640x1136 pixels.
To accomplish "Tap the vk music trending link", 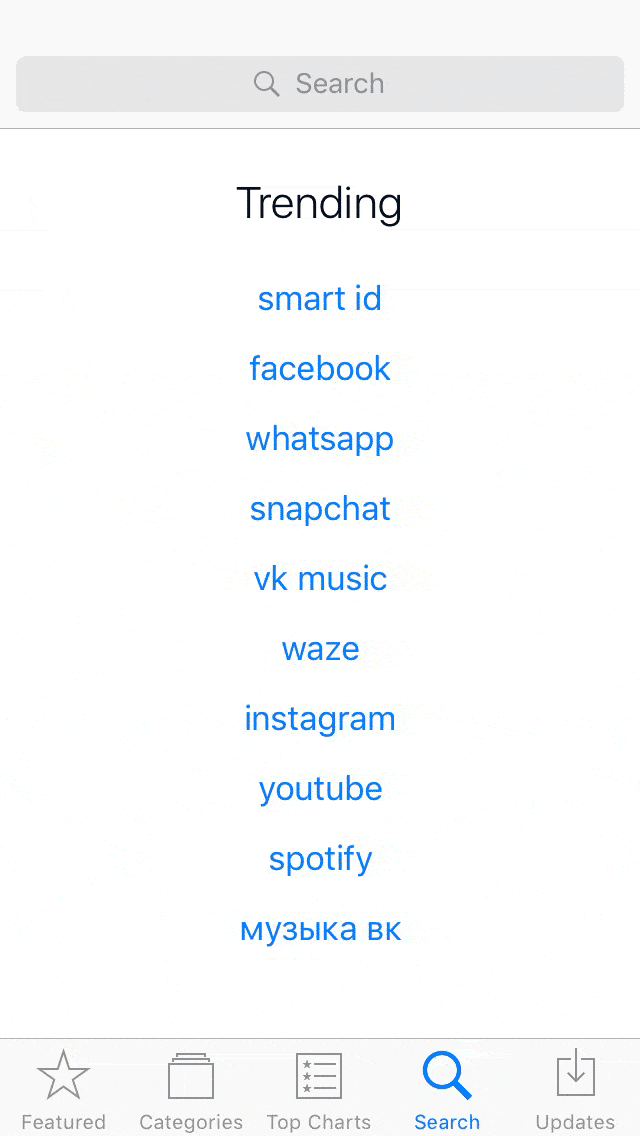I will (x=320, y=579).
